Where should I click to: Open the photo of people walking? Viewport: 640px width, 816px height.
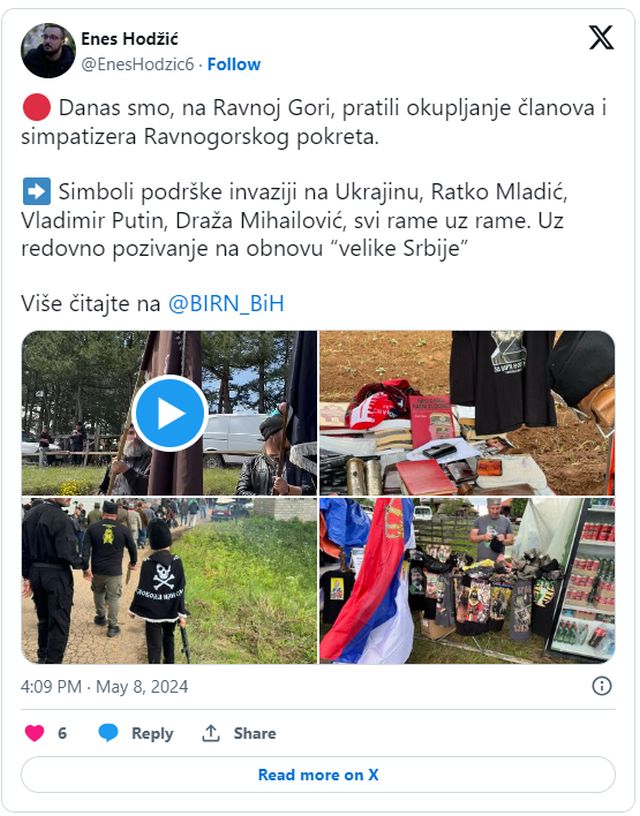(169, 581)
